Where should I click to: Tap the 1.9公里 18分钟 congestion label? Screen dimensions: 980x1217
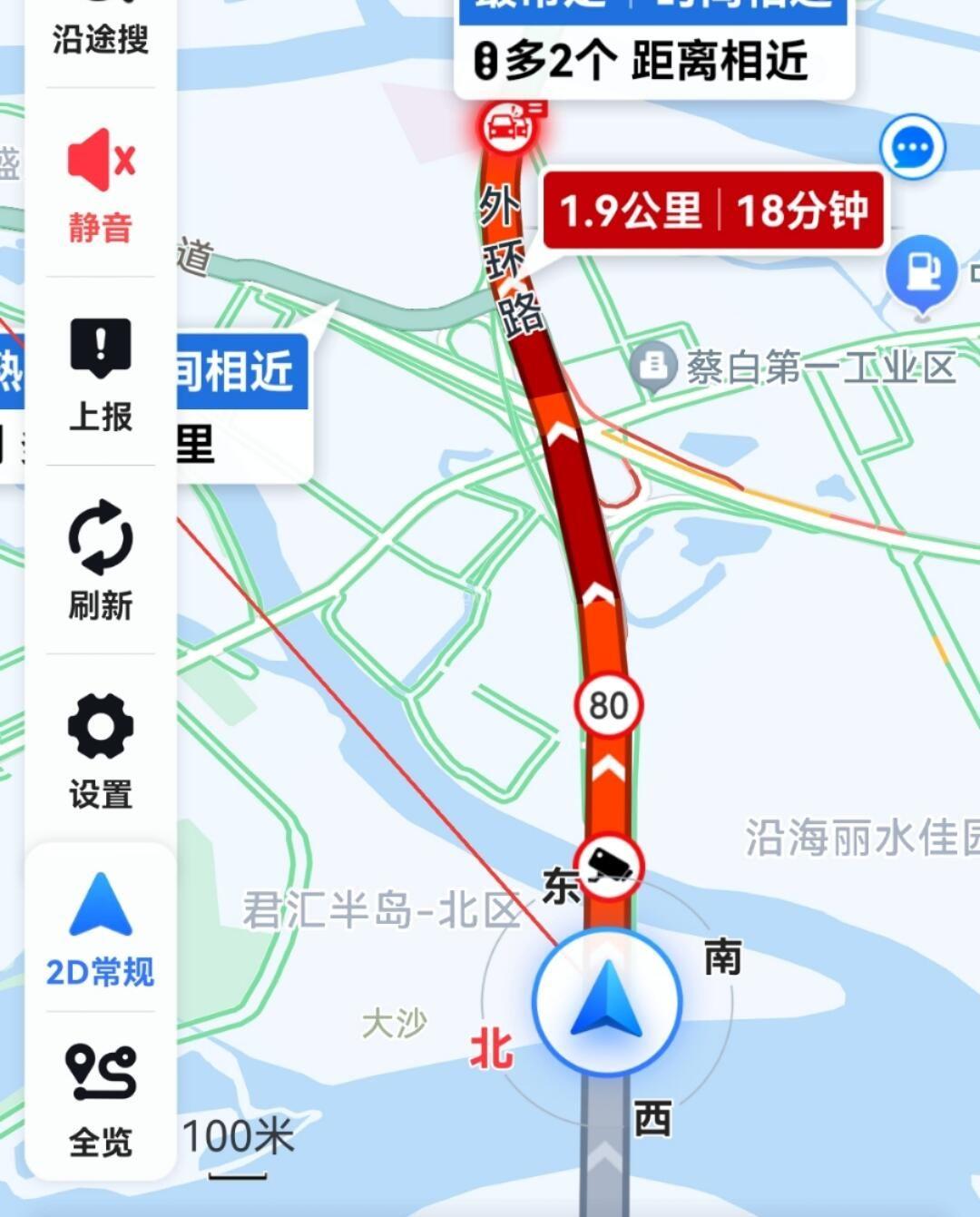pyautogui.click(x=713, y=211)
